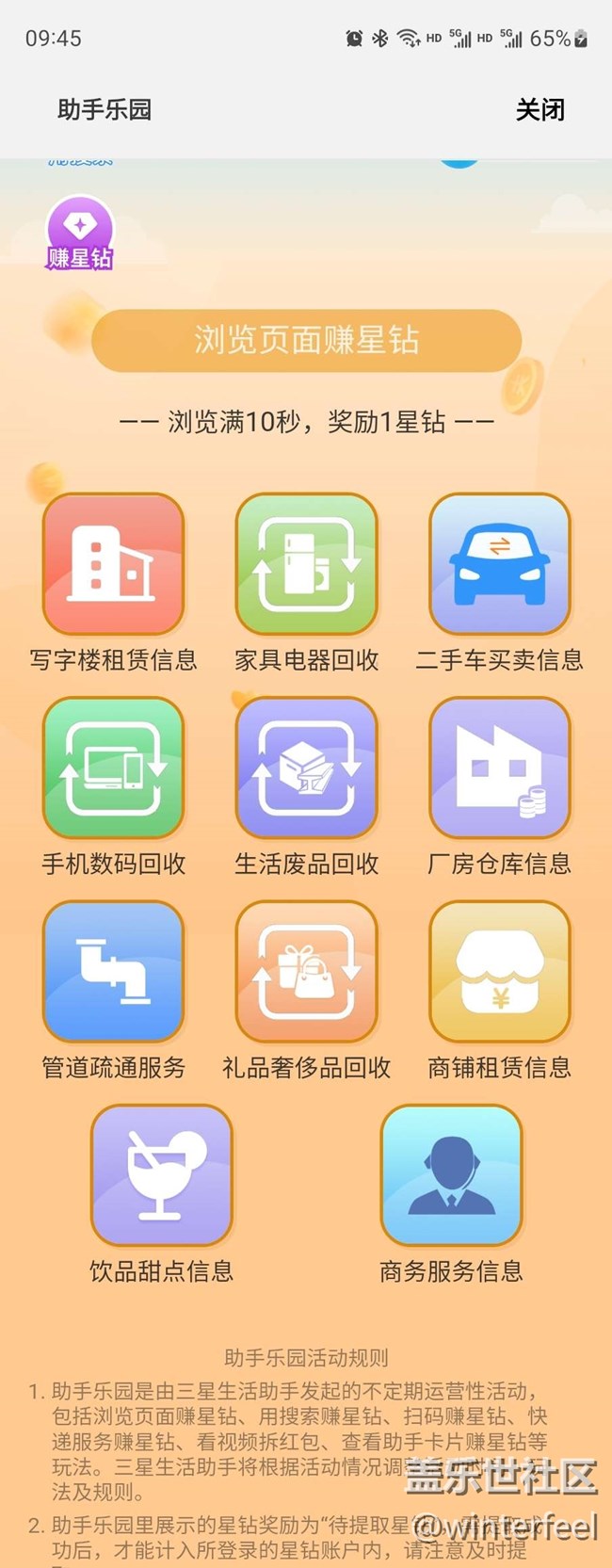Open the 赚星钻 badge icon

click(80, 234)
